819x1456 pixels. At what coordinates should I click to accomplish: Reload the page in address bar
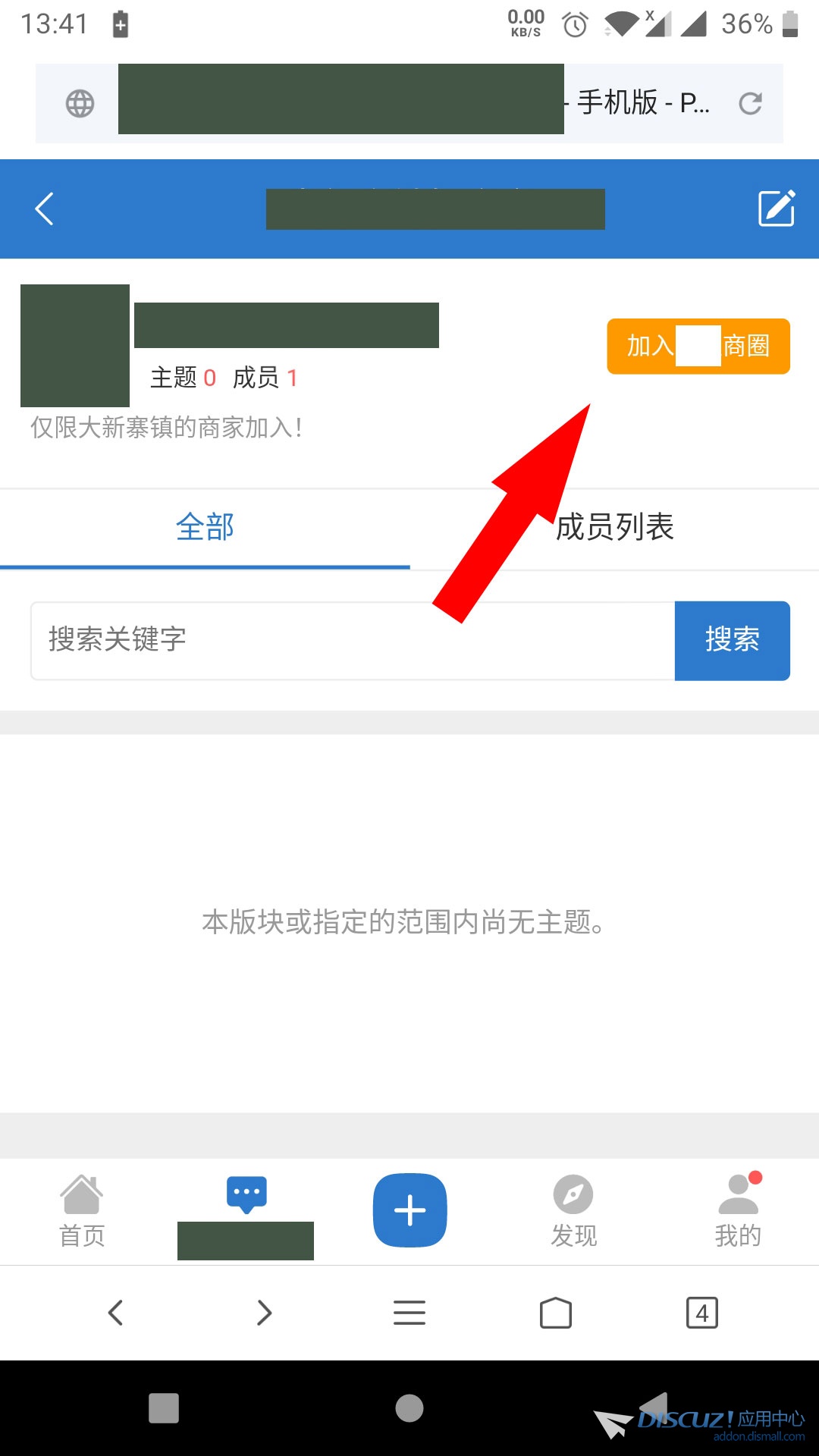coord(750,104)
